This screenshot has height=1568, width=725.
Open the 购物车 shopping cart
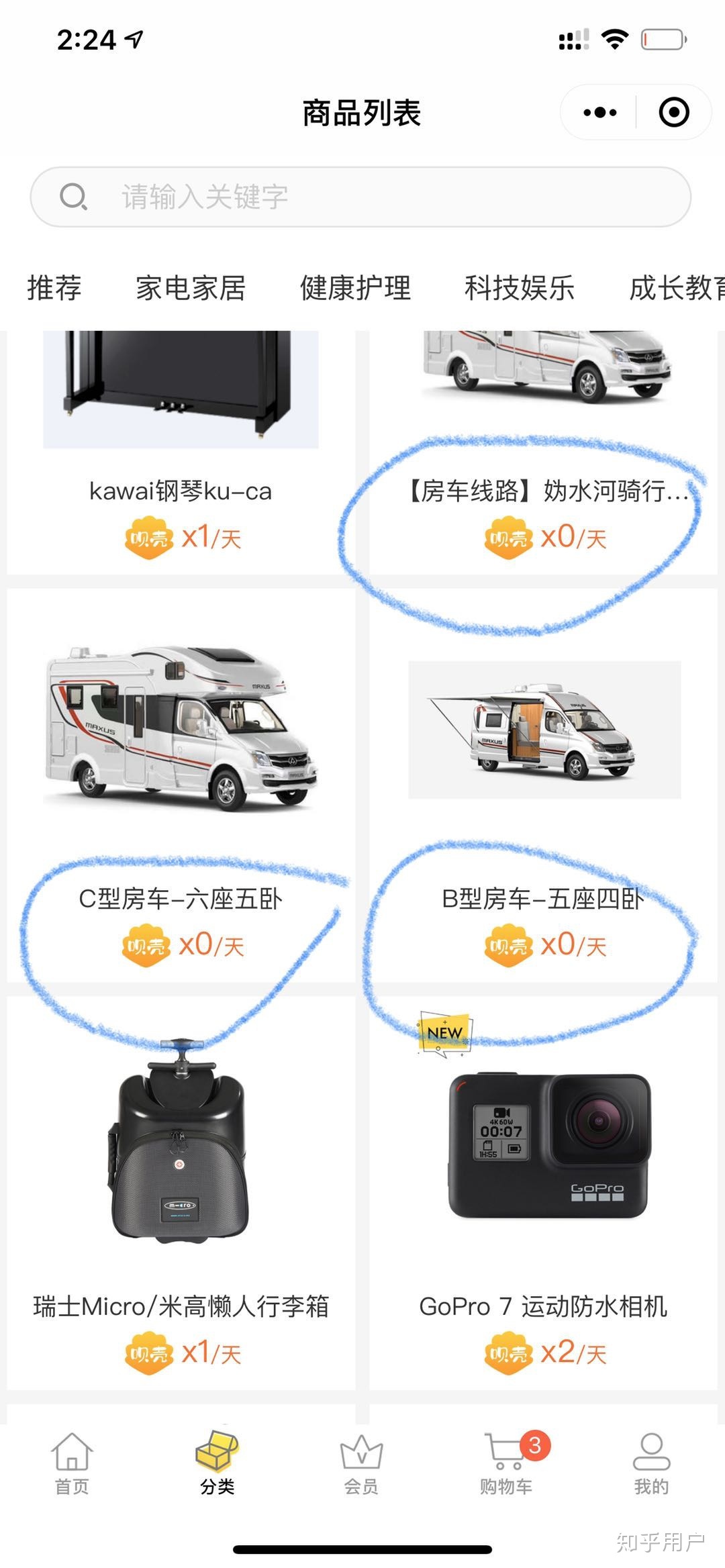[x=507, y=1463]
